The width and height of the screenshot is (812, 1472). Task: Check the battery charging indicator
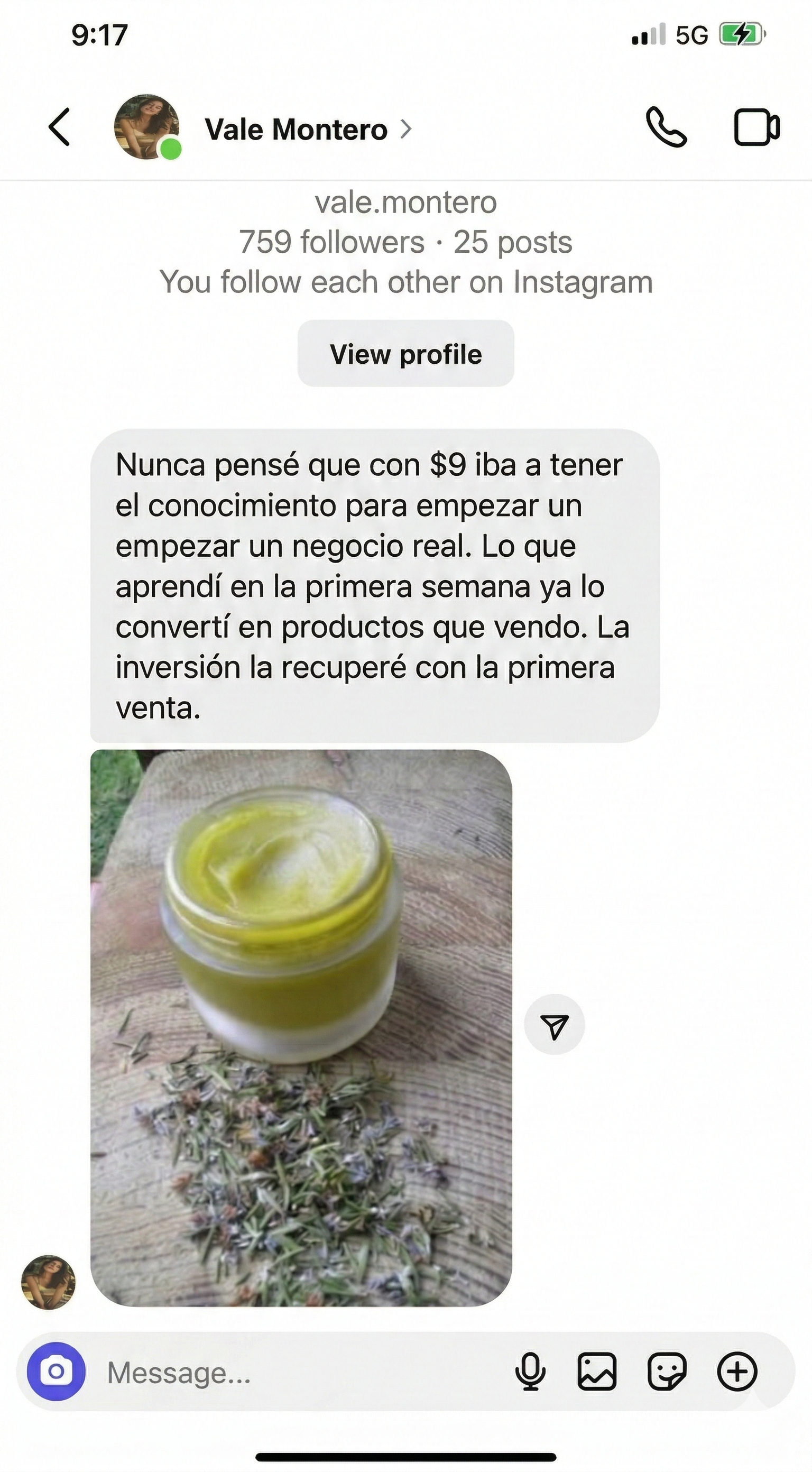741,34
